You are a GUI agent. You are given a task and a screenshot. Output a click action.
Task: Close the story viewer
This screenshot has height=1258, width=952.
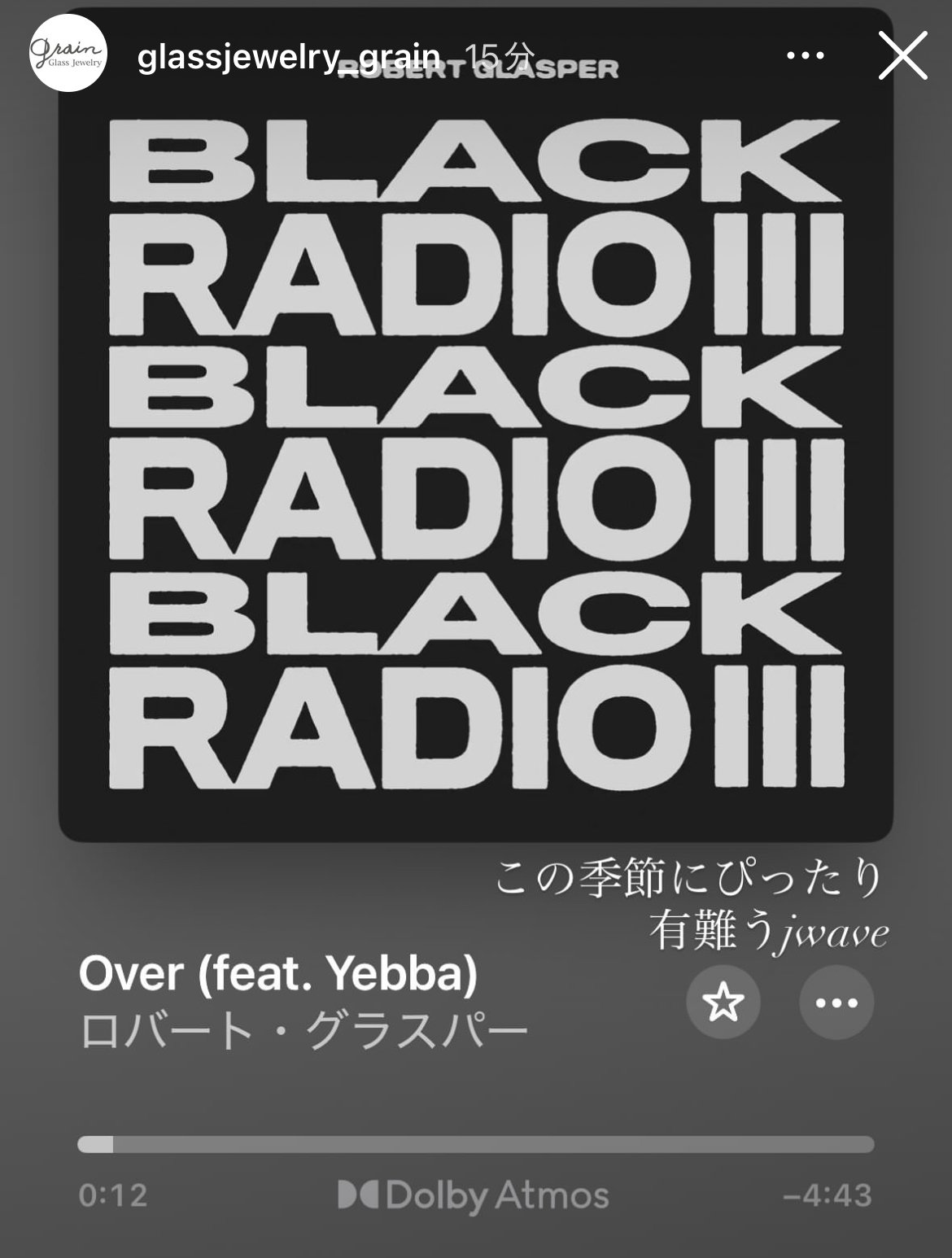(902, 55)
